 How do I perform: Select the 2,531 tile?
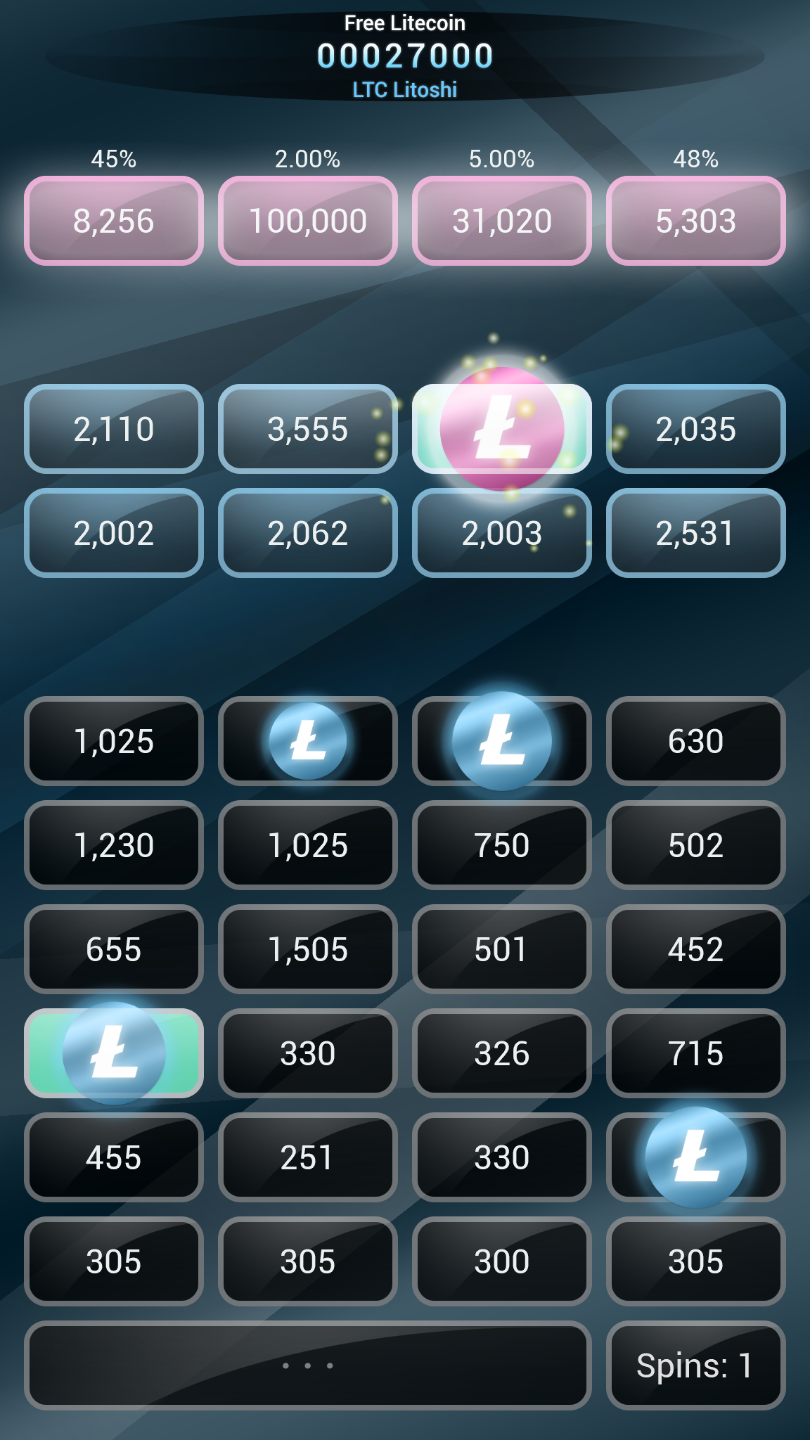pos(695,533)
